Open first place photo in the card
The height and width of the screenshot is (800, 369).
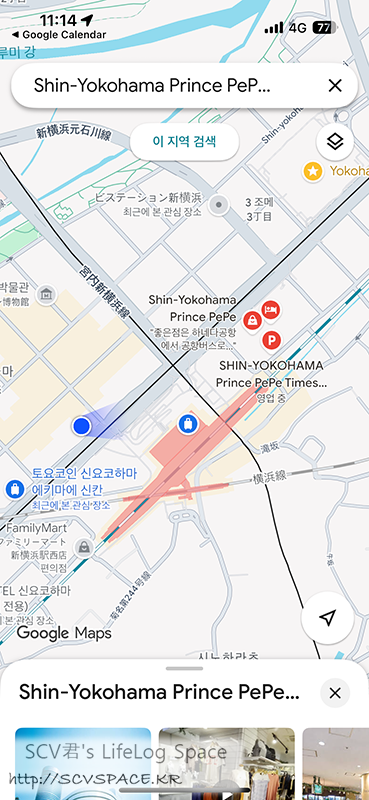tap(83, 764)
